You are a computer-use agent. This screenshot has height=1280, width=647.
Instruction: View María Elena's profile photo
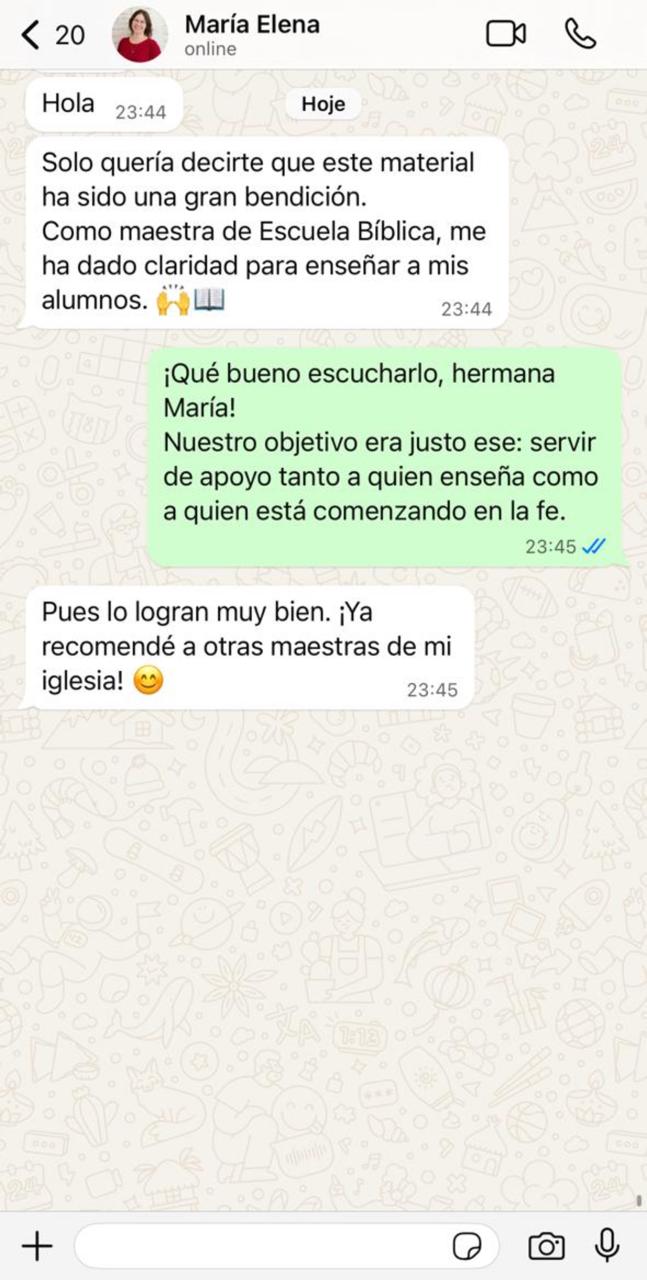(x=139, y=35)
